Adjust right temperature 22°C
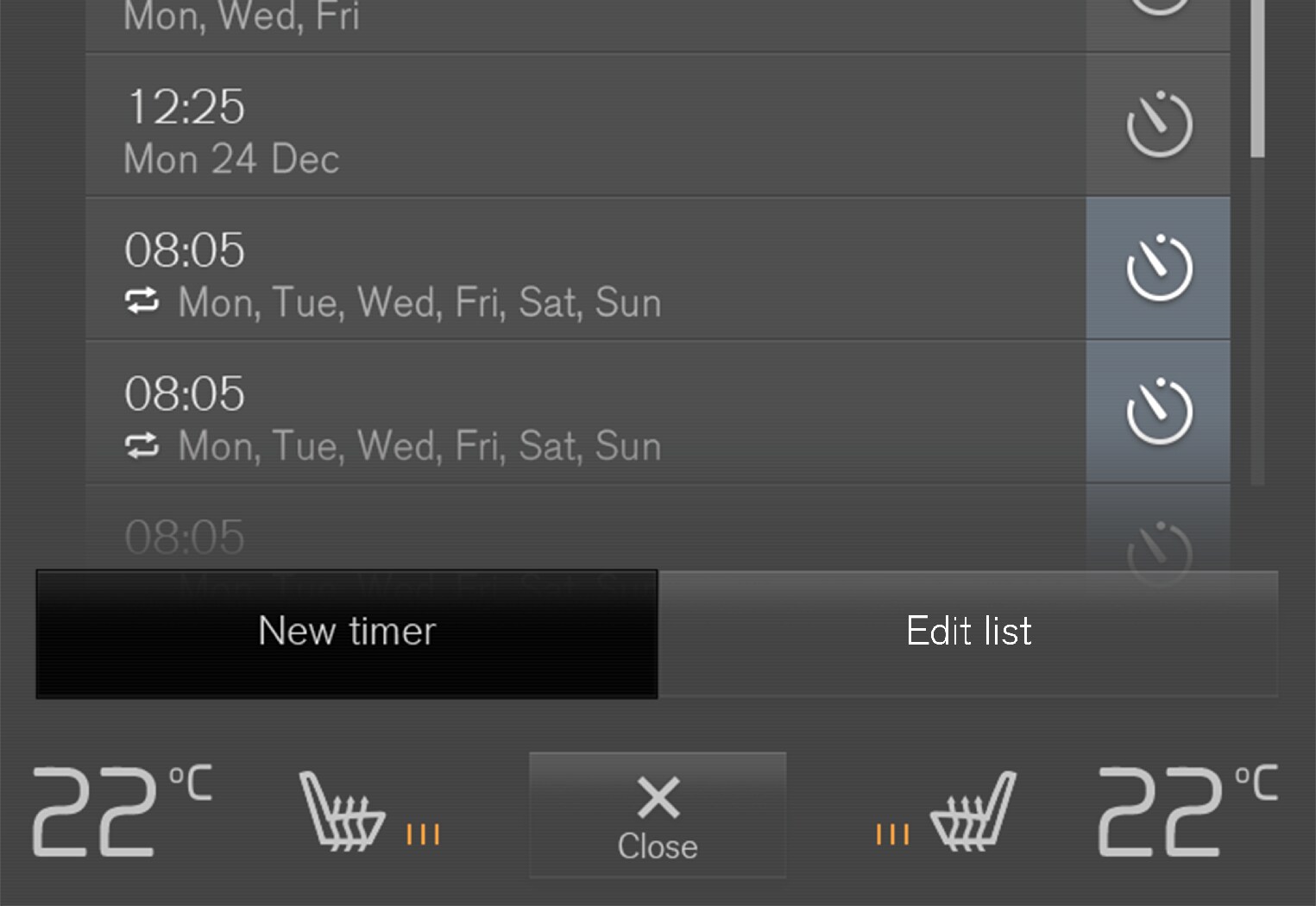This screenshot has width=1316, height=906. click(1187, 812)
